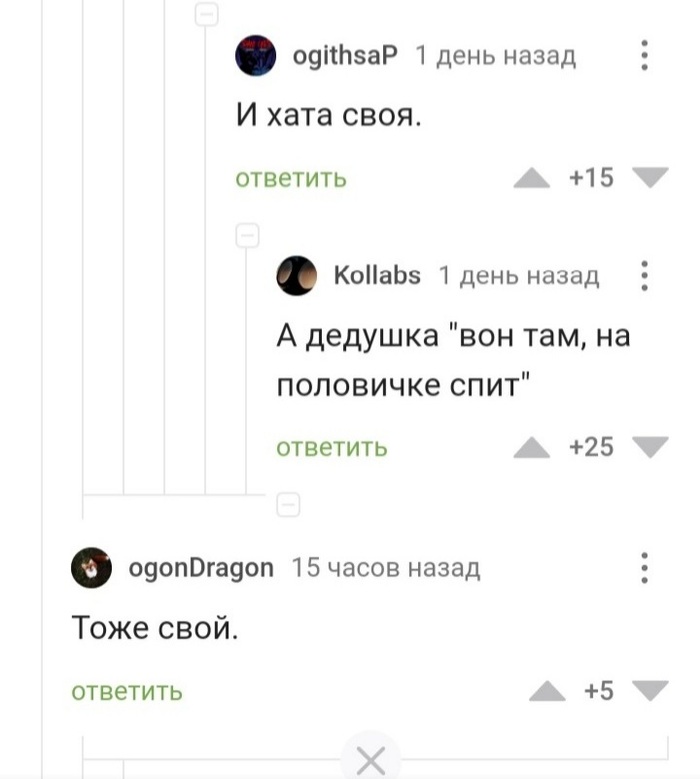Screen dimensions: 700x779
Task: Downvote Kollabs' comment
Action: (651, 448)
